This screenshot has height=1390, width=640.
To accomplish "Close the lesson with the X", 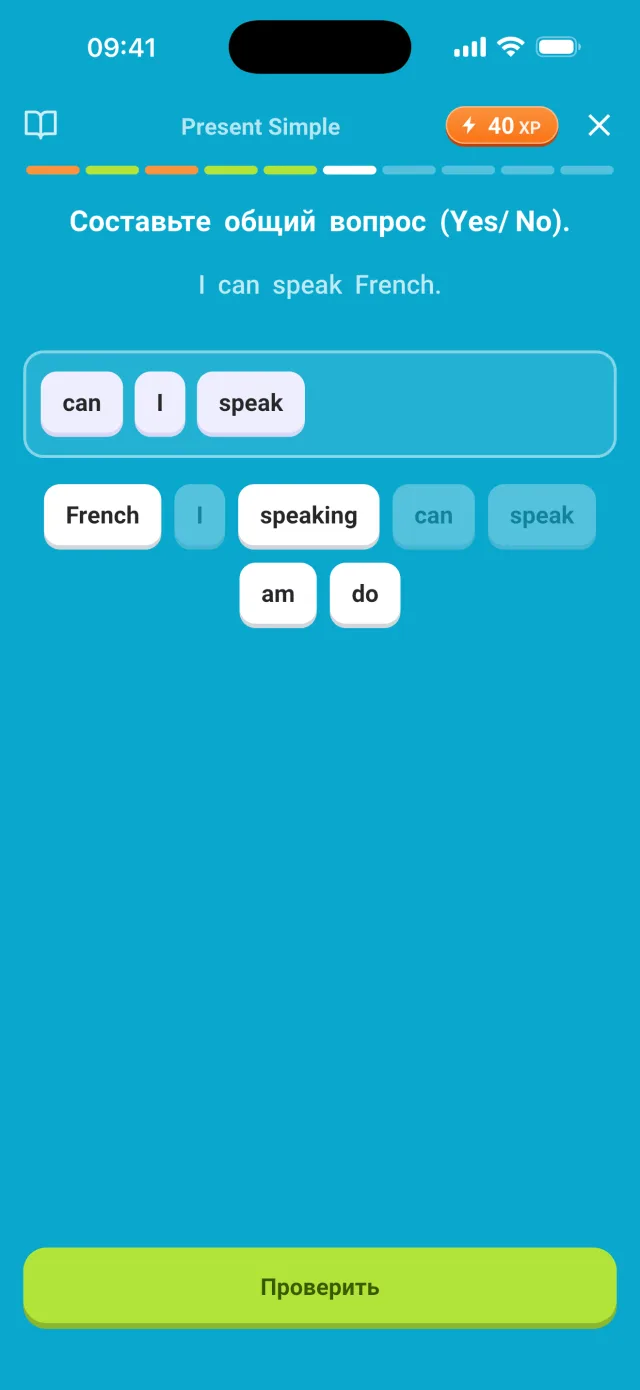I will (599, 126).
